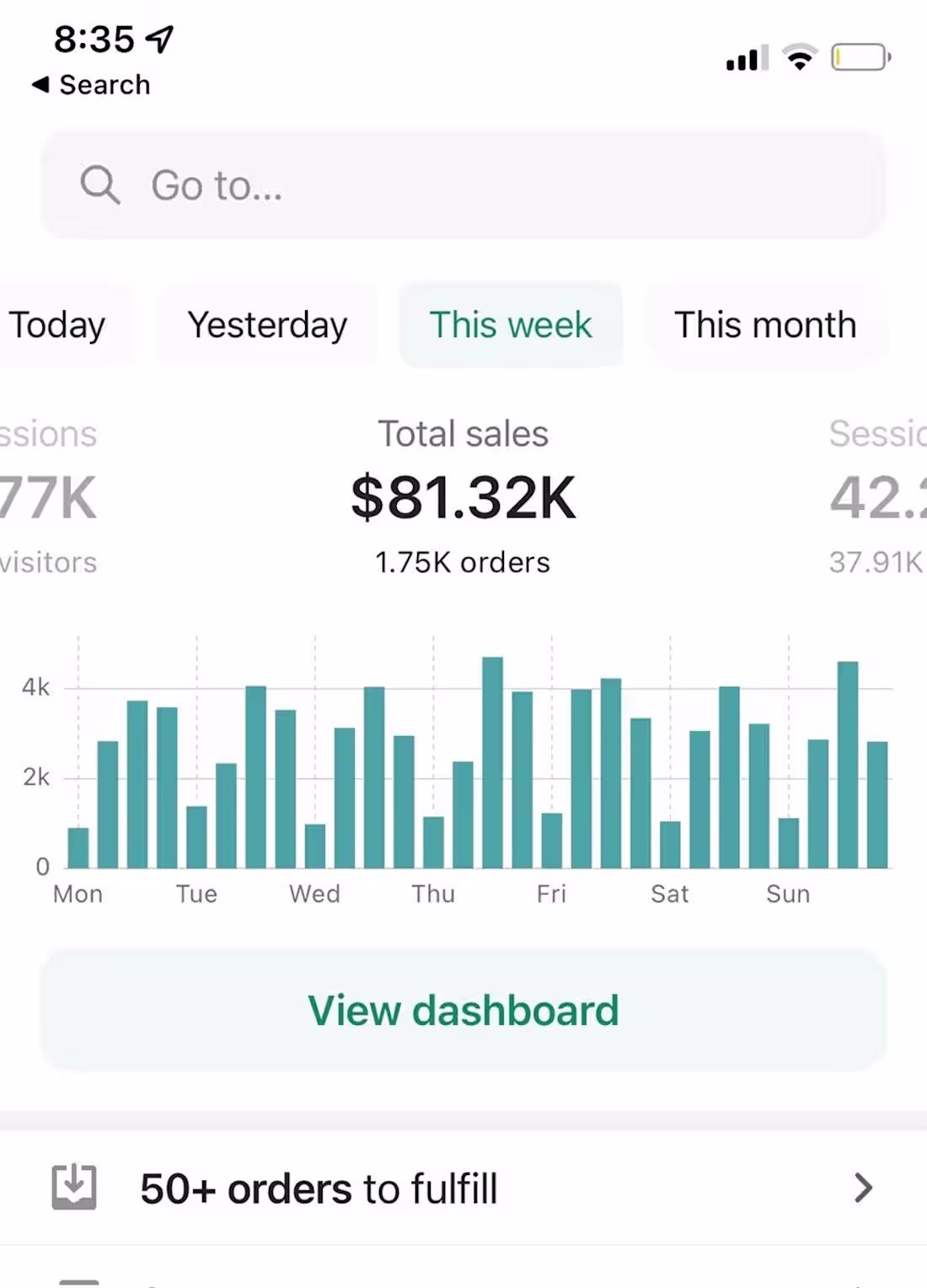Switch to the Yesterday sales view

tap(267, 325)
